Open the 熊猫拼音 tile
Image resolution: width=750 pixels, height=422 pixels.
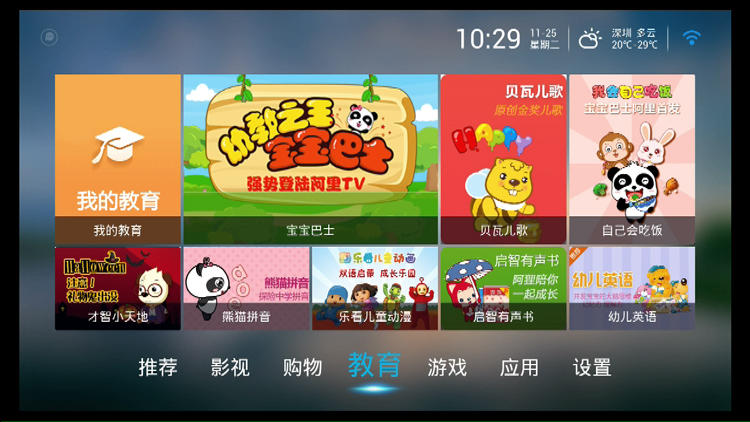[246, 289]
